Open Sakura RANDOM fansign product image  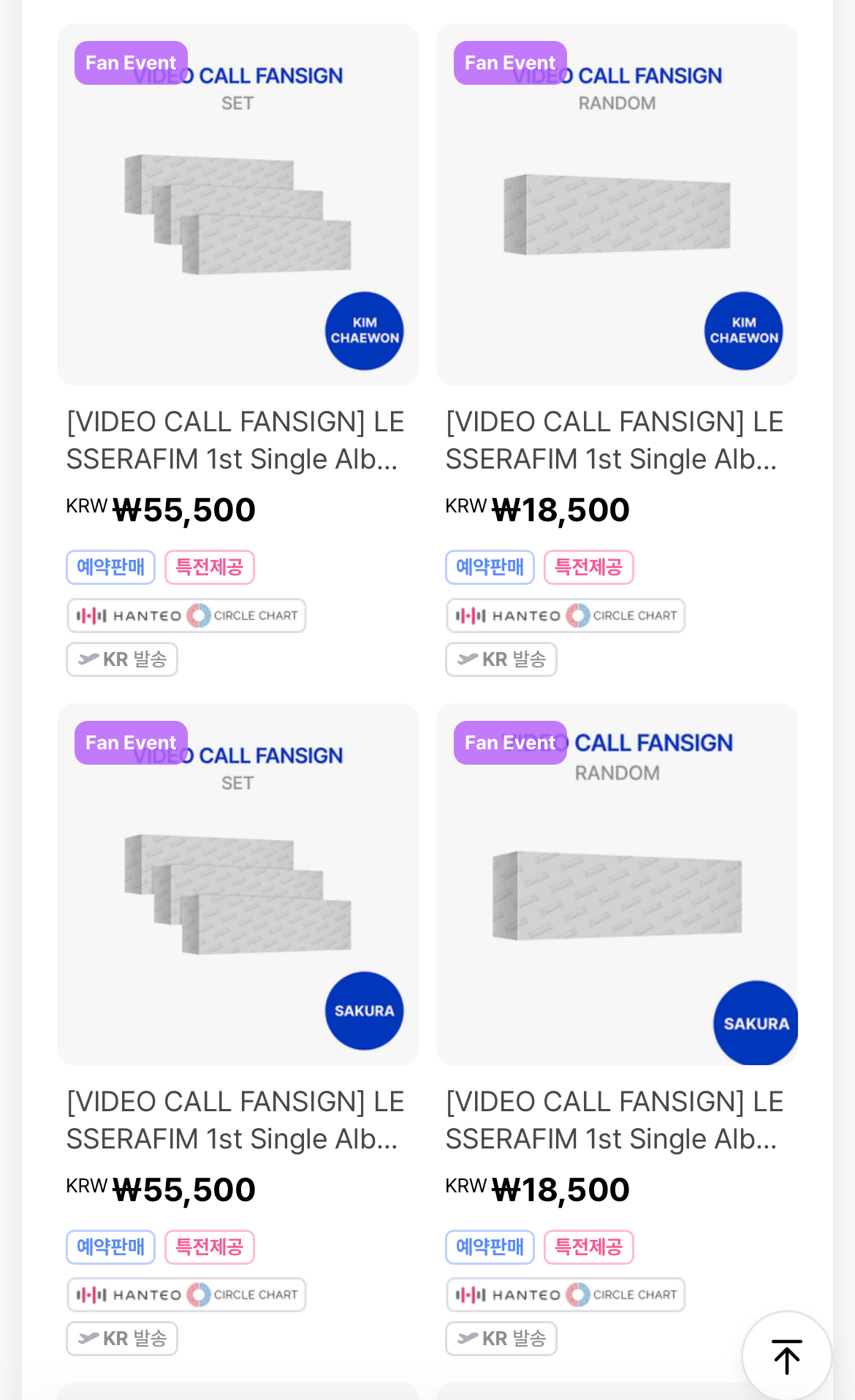[617, 884]
